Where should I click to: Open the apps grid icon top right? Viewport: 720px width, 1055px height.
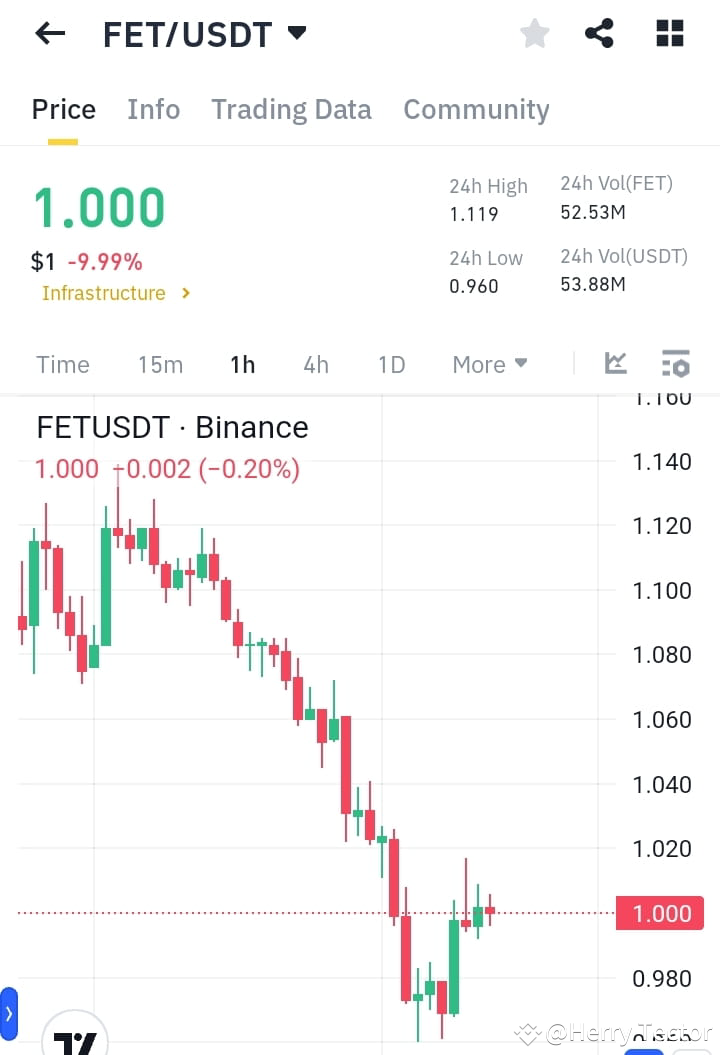click(x=669, y=33)
